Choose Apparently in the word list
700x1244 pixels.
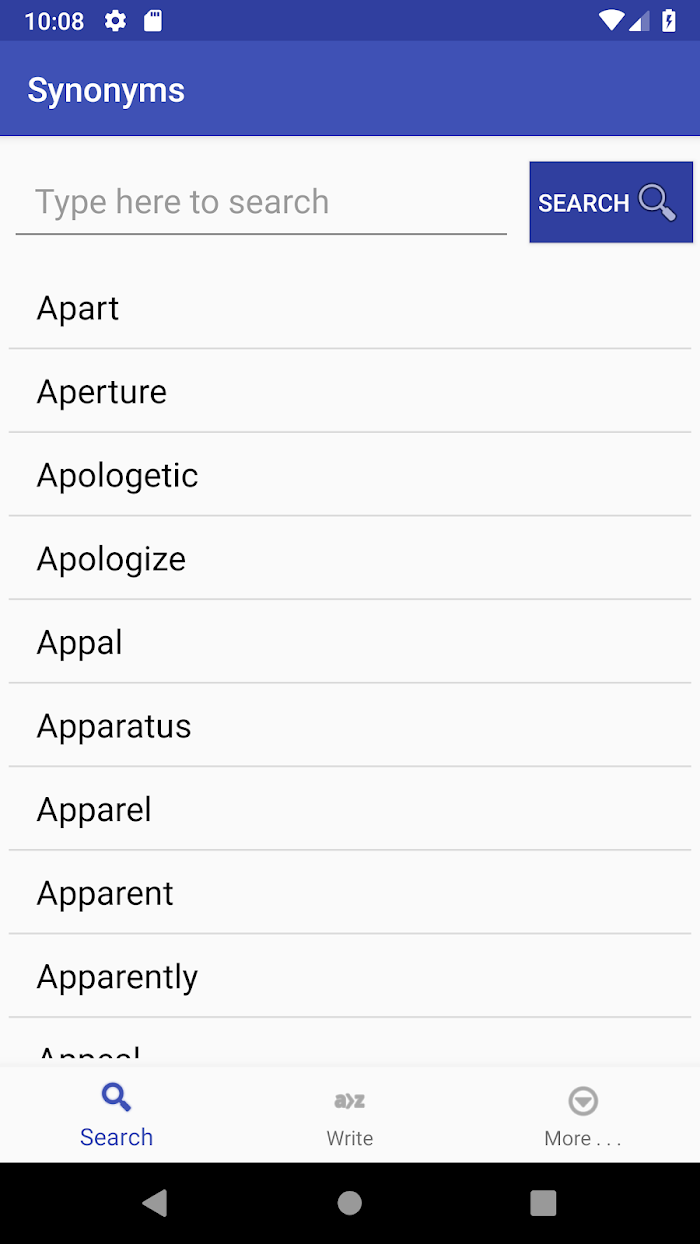coord(350,976)
